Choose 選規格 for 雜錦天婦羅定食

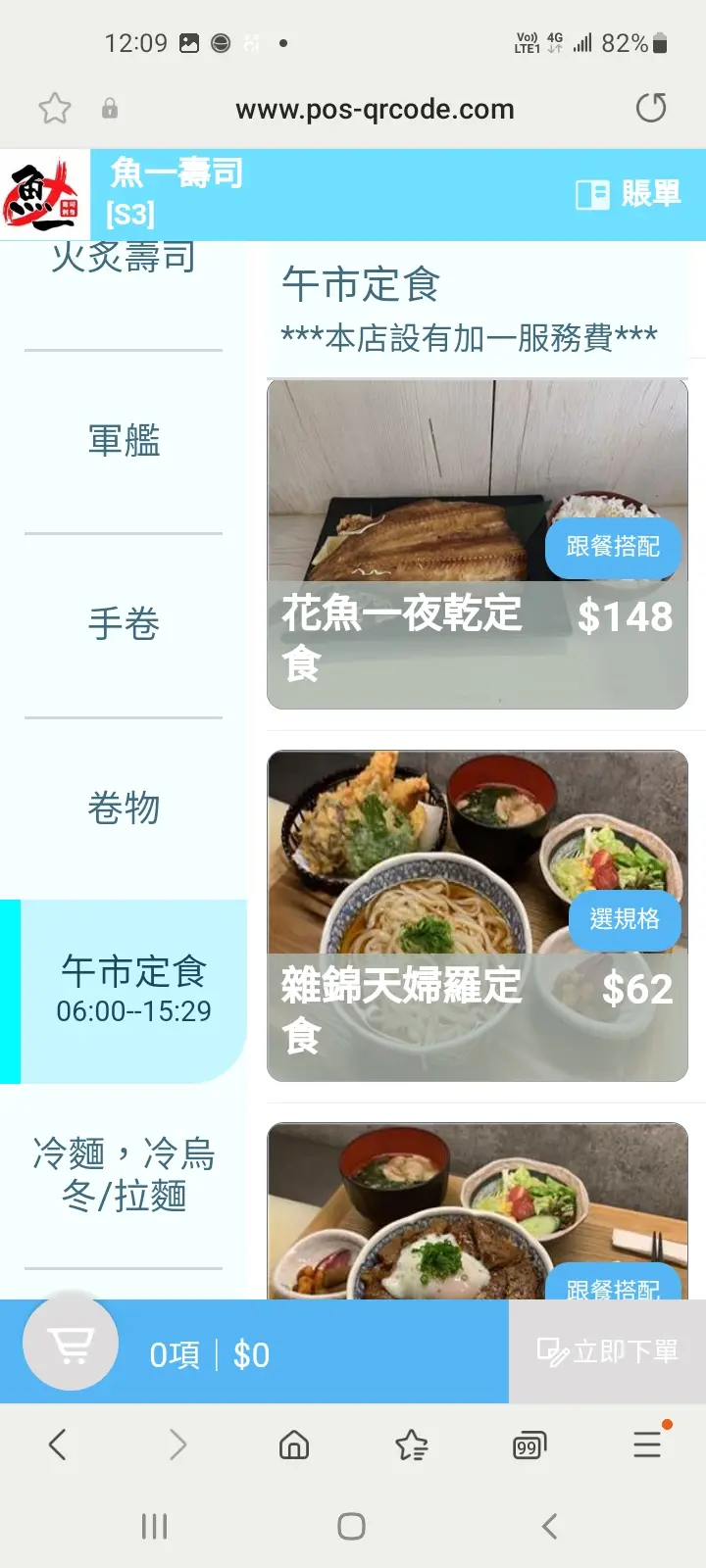(x=625, y=919)
